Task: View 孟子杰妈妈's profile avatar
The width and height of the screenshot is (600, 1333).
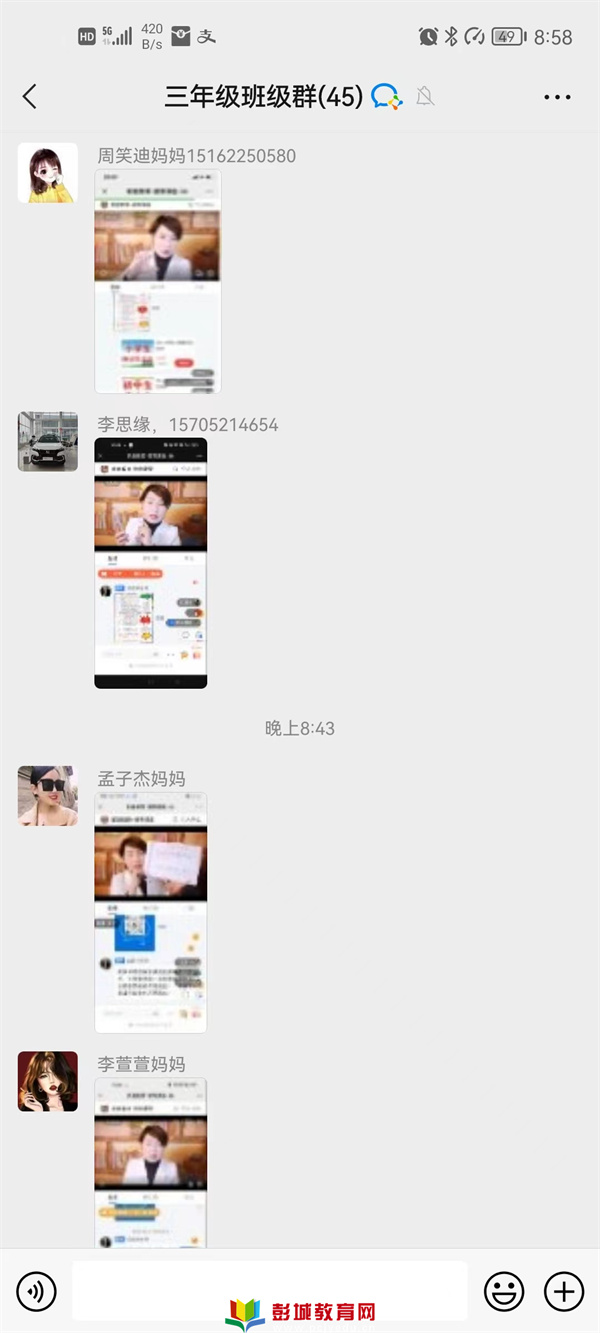Action: click(x=48, y=796)
